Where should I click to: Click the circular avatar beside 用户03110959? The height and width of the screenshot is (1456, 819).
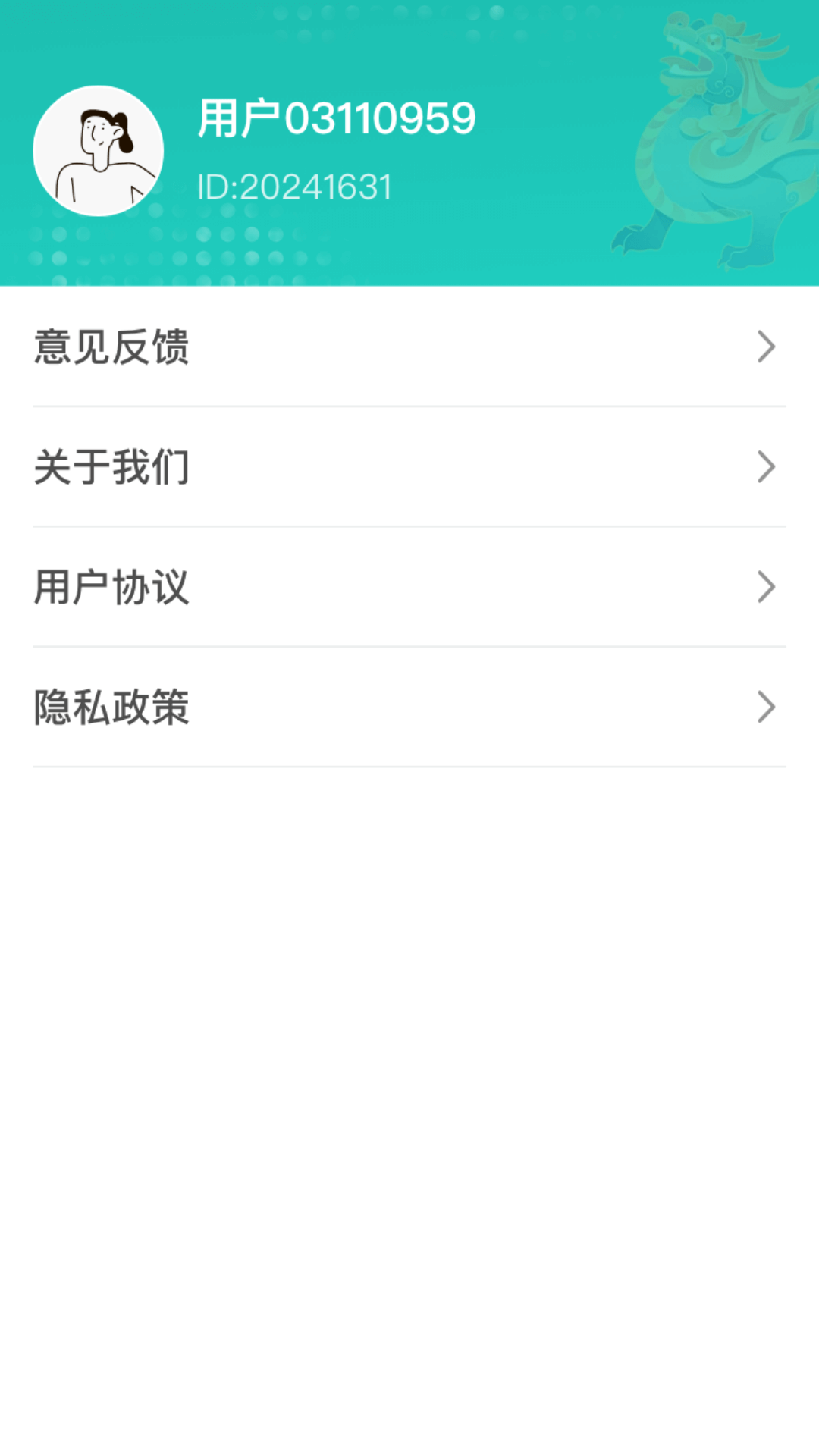click(99, 149)
